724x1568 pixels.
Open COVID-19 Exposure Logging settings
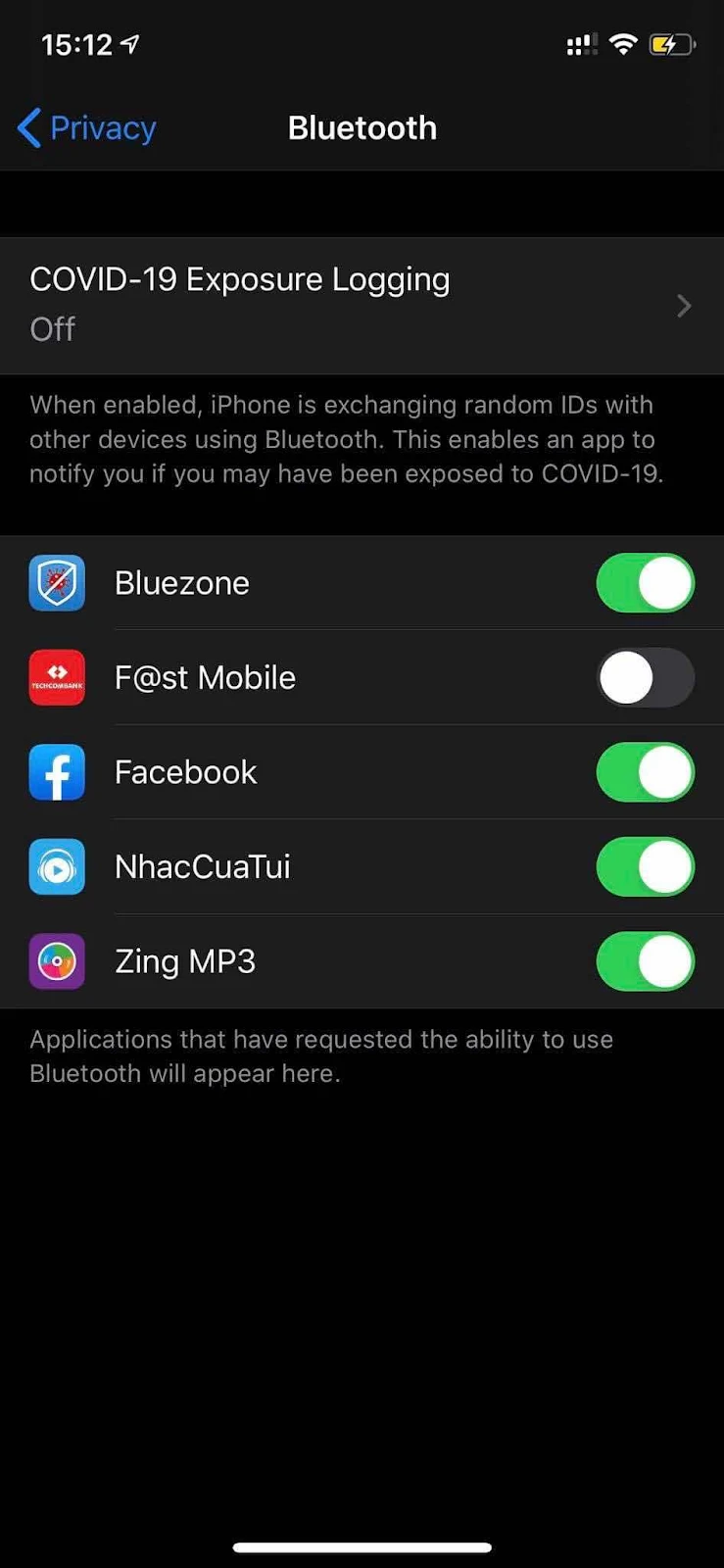[362, 305]
